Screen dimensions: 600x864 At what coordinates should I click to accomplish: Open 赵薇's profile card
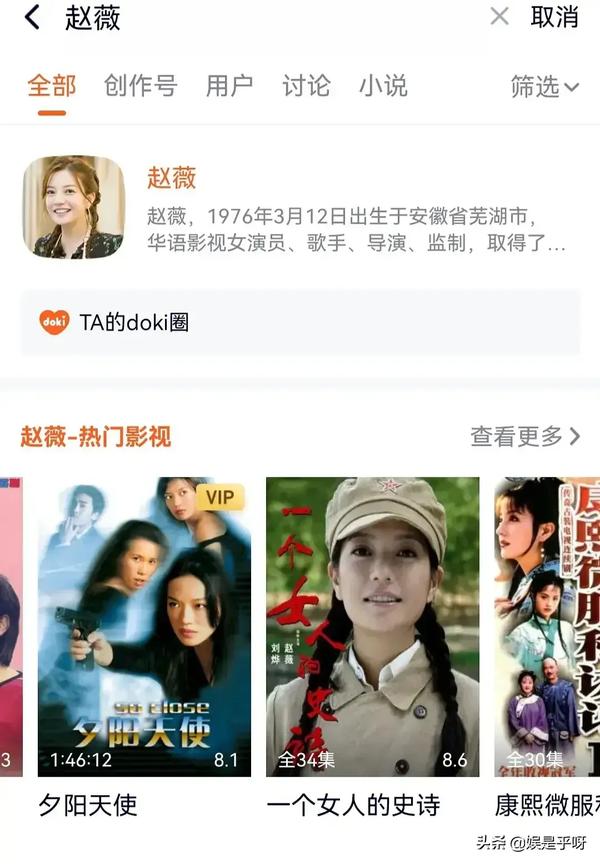coord(300,208)
